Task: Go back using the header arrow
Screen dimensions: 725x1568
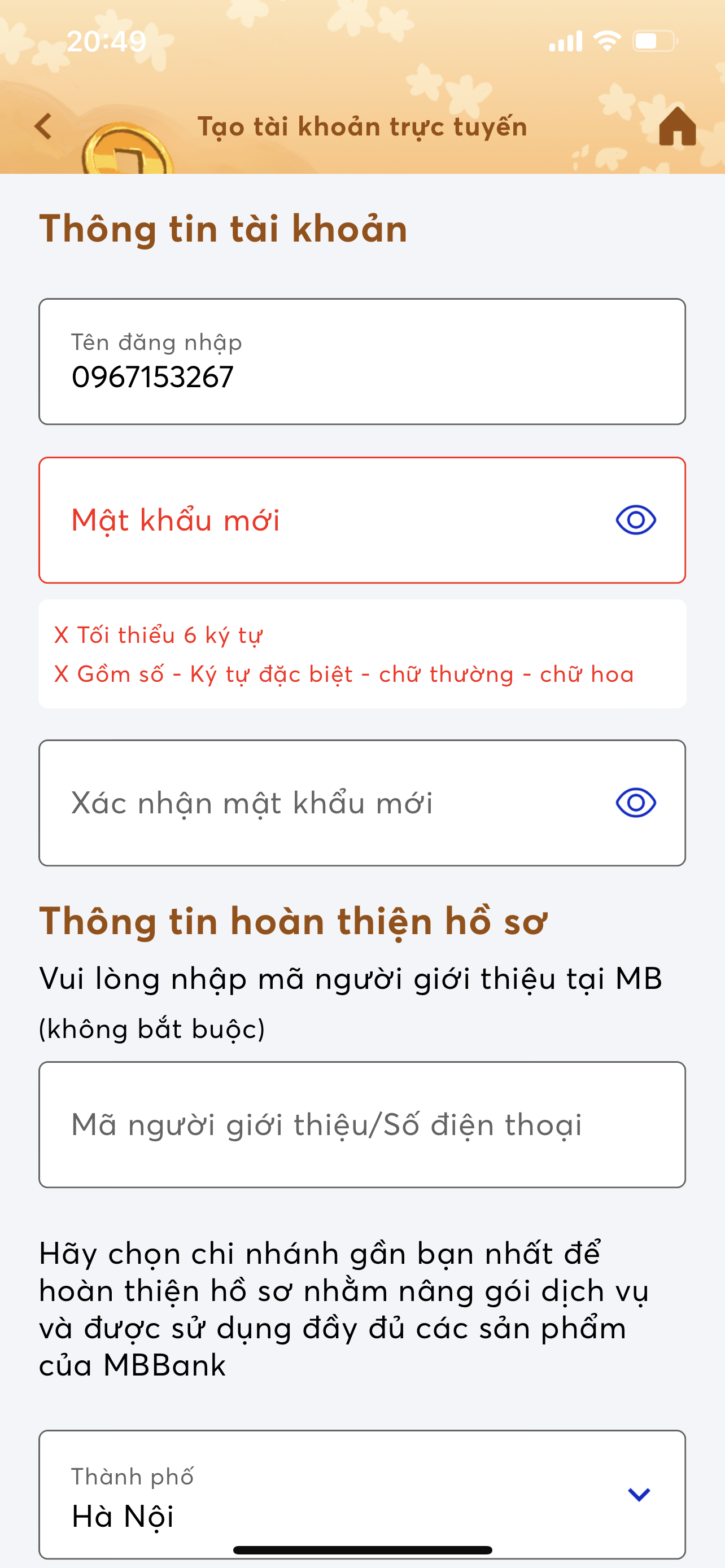Action: click(42, 126)
